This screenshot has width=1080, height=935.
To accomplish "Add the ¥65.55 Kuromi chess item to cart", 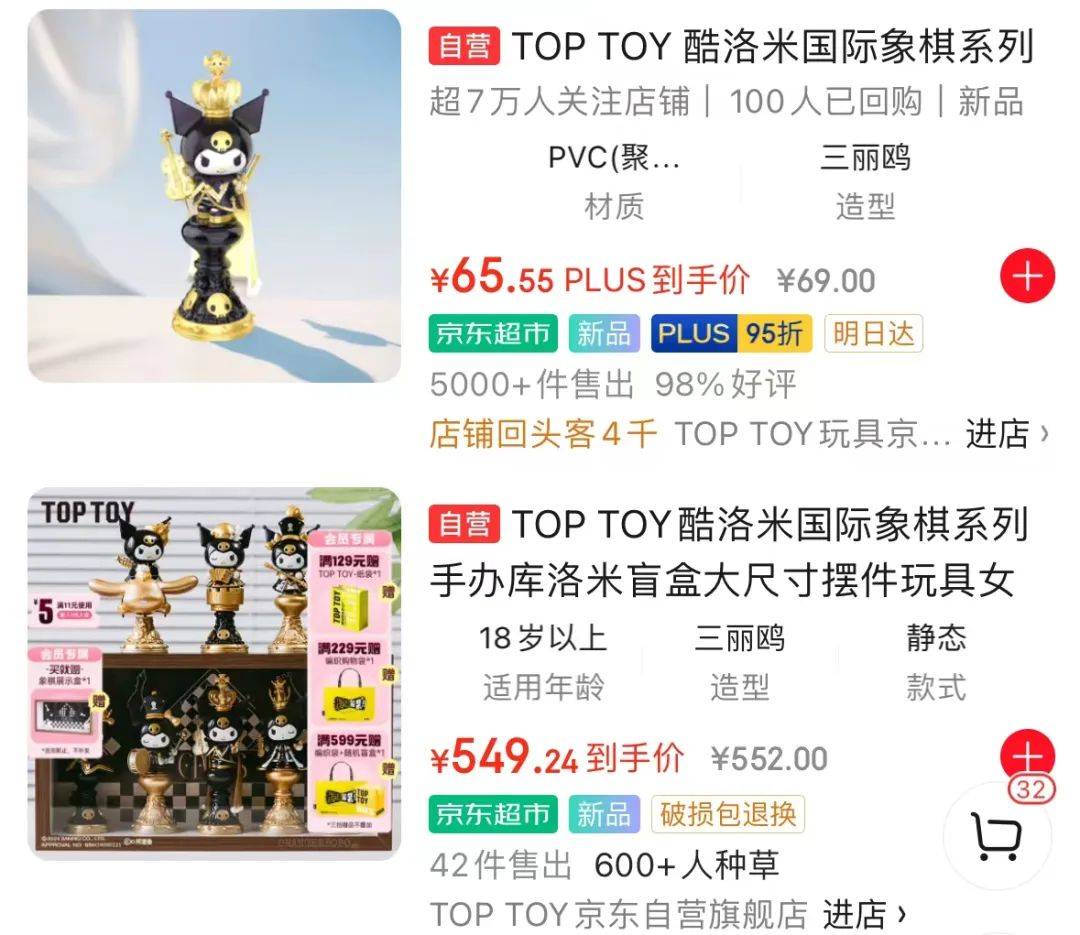I will pos(1027,277).
